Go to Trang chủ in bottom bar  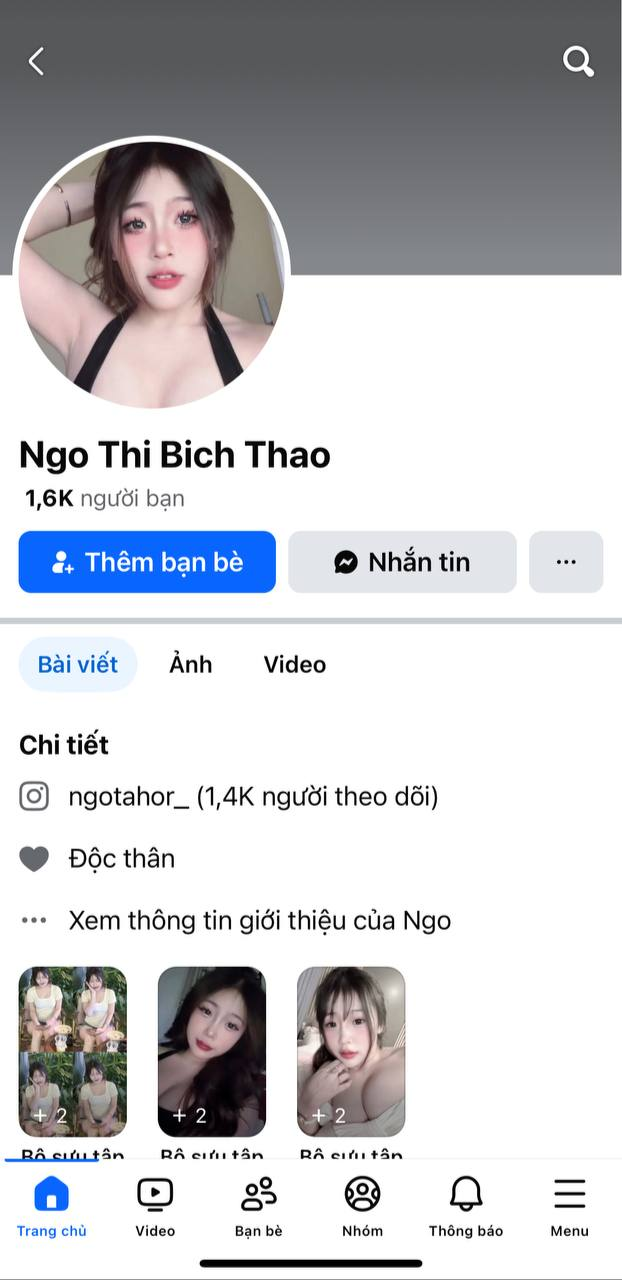pos(51,1206)
